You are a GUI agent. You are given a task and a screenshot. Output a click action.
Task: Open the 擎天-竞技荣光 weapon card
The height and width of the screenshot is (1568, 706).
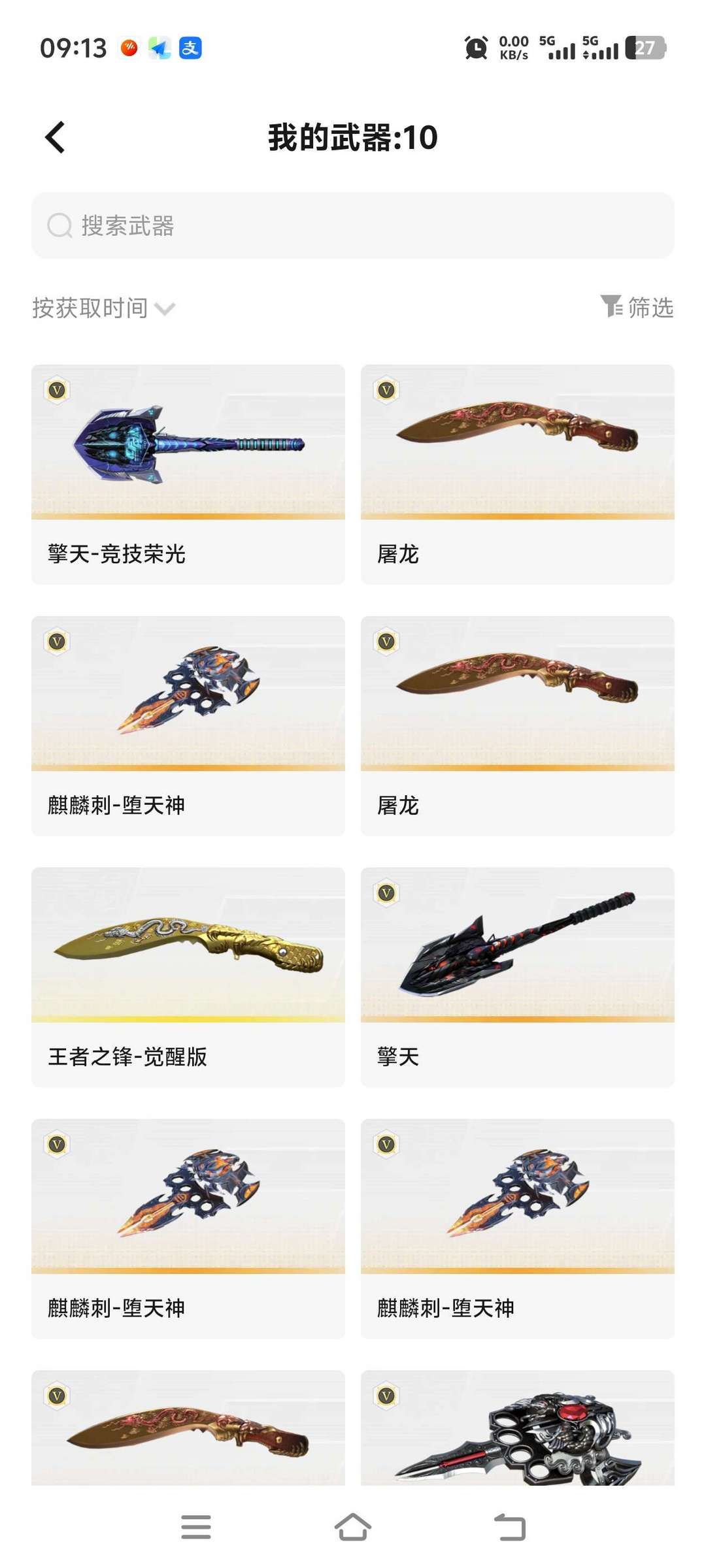coord(188,474)
